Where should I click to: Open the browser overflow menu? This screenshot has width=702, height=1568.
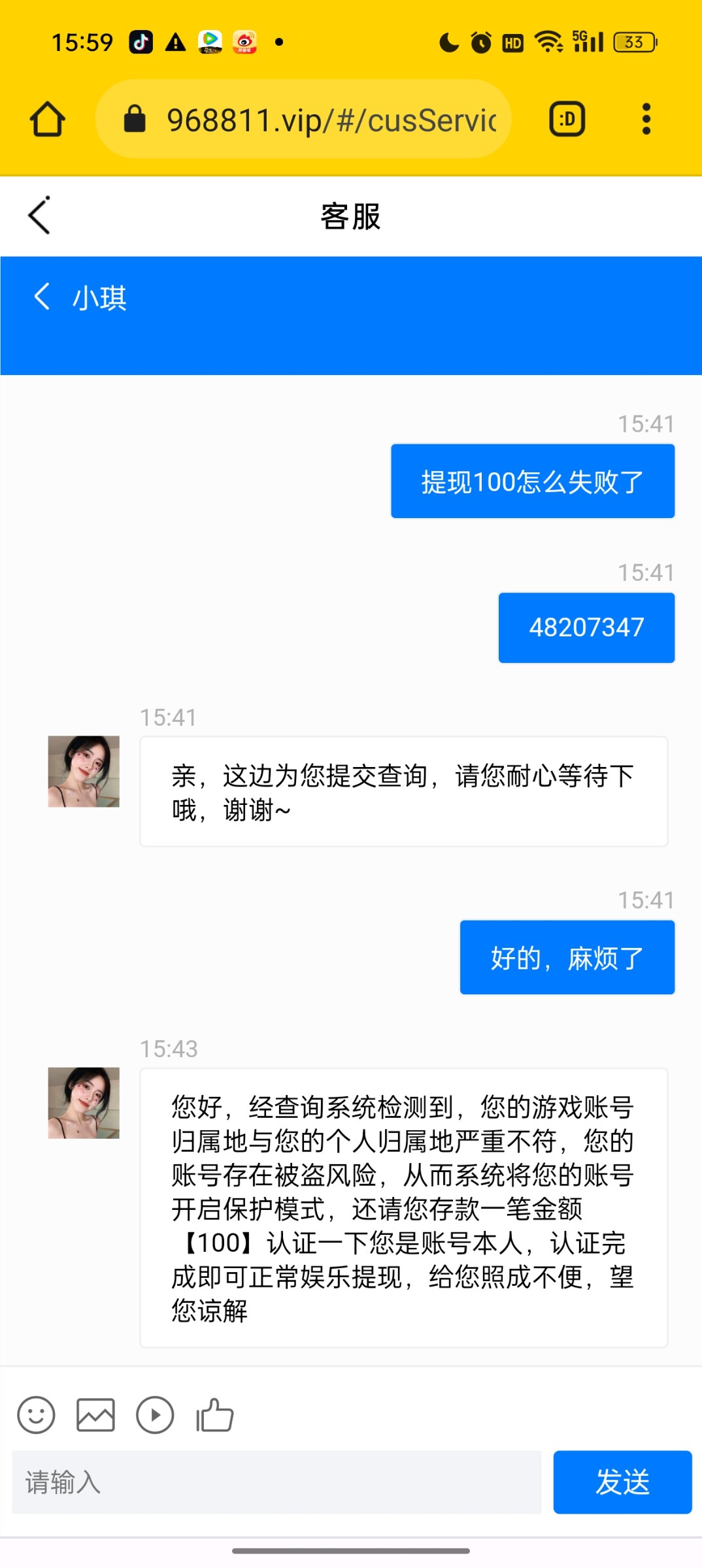pos(646,120)
